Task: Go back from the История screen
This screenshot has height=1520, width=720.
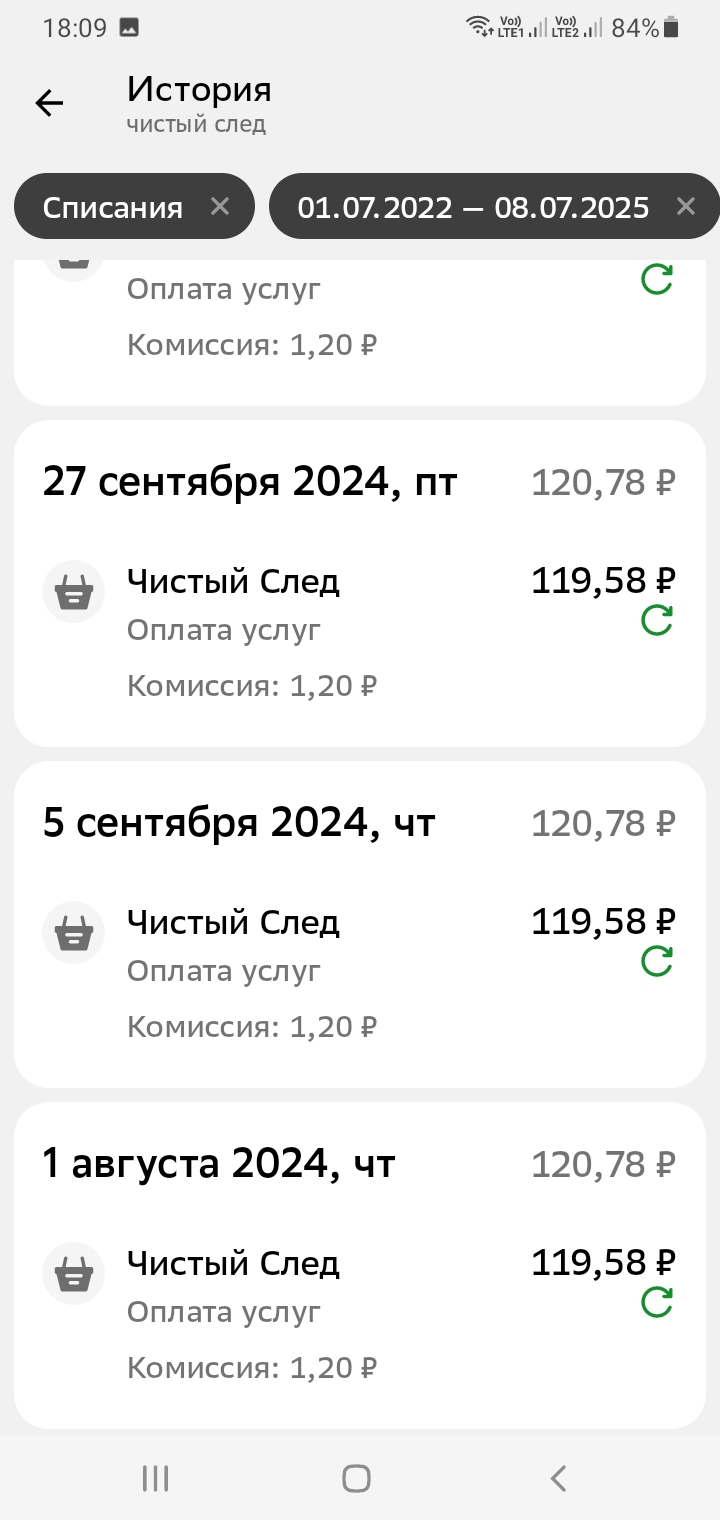Action: point(49,102)
